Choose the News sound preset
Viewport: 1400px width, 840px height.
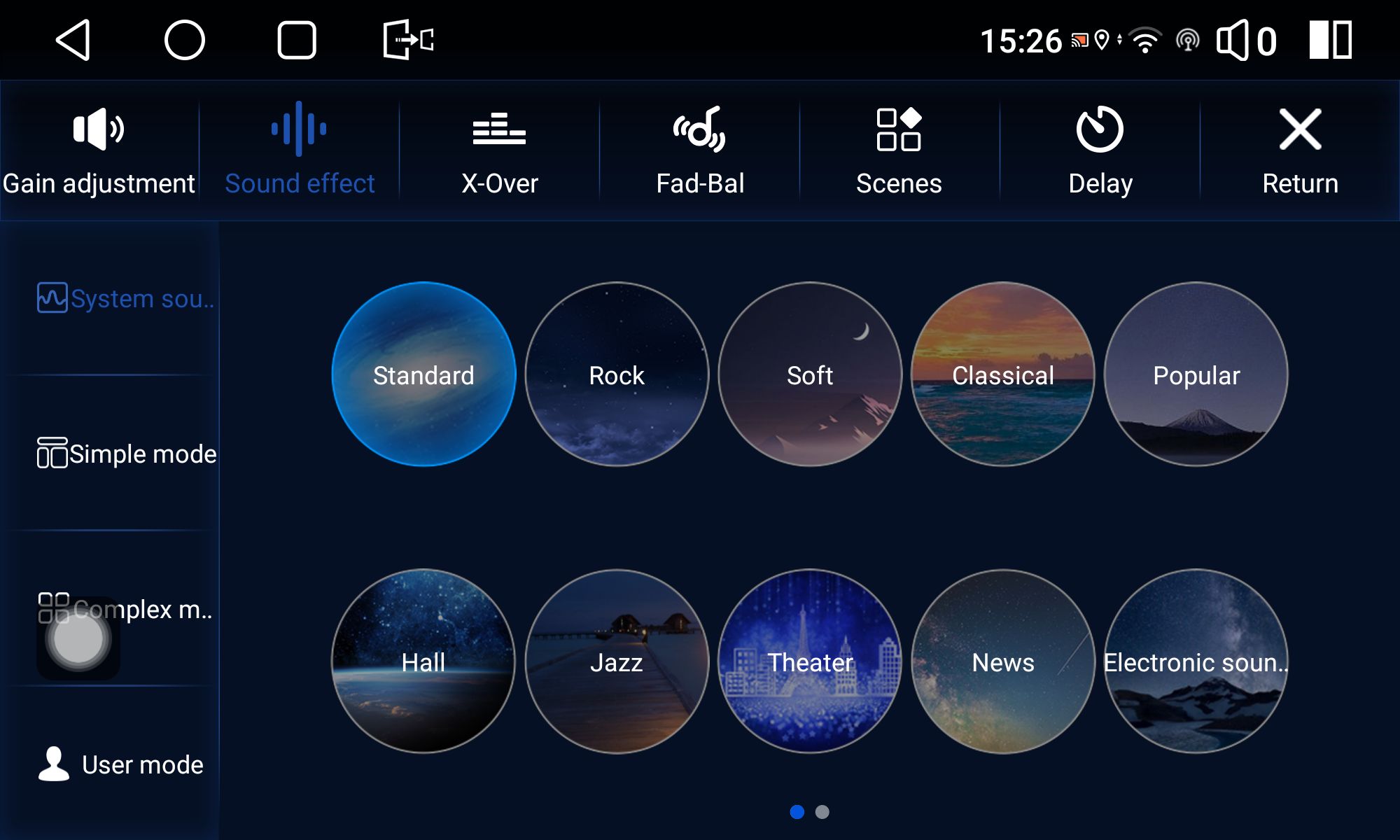tap(1003, 661)
